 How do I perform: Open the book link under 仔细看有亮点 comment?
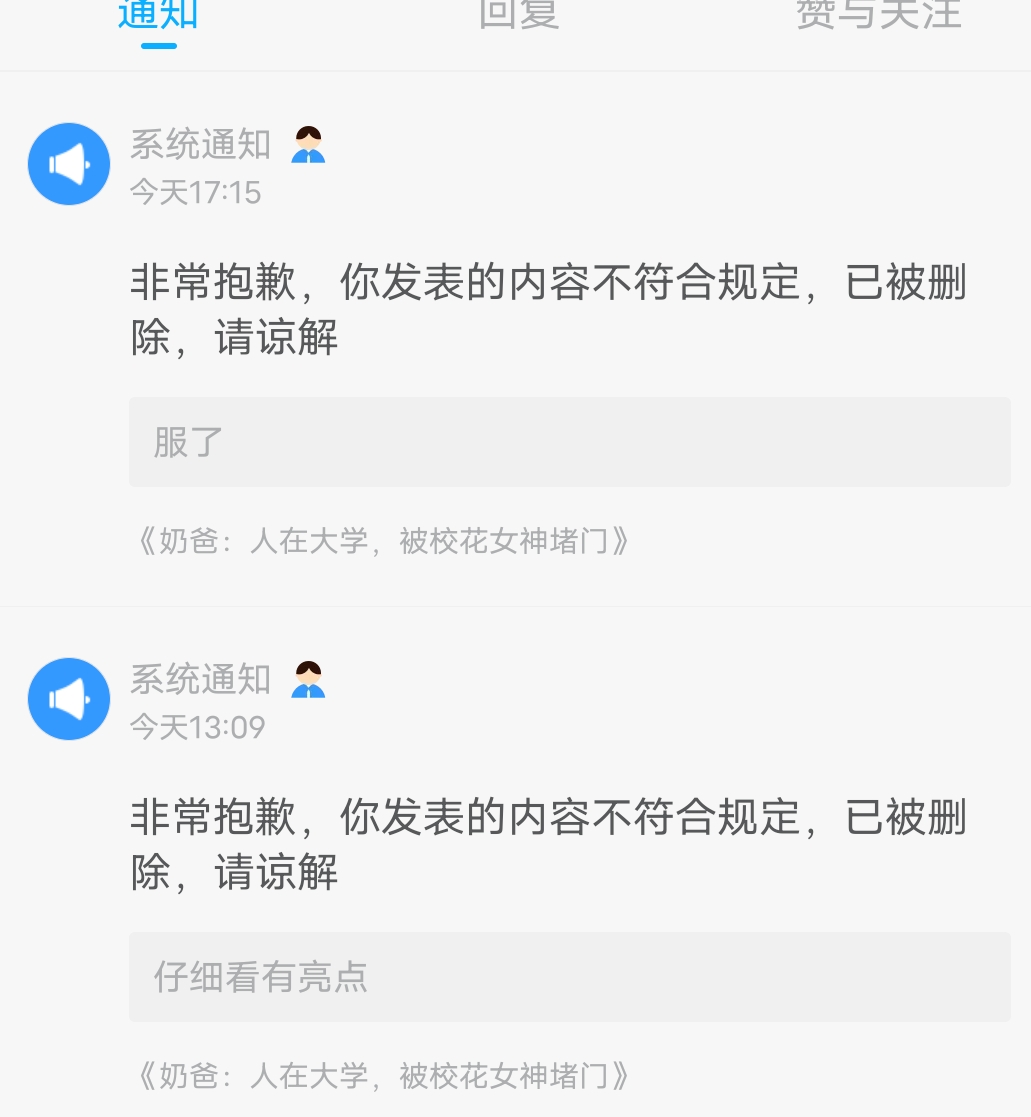pyautogui.click(x=382, y=1077)
